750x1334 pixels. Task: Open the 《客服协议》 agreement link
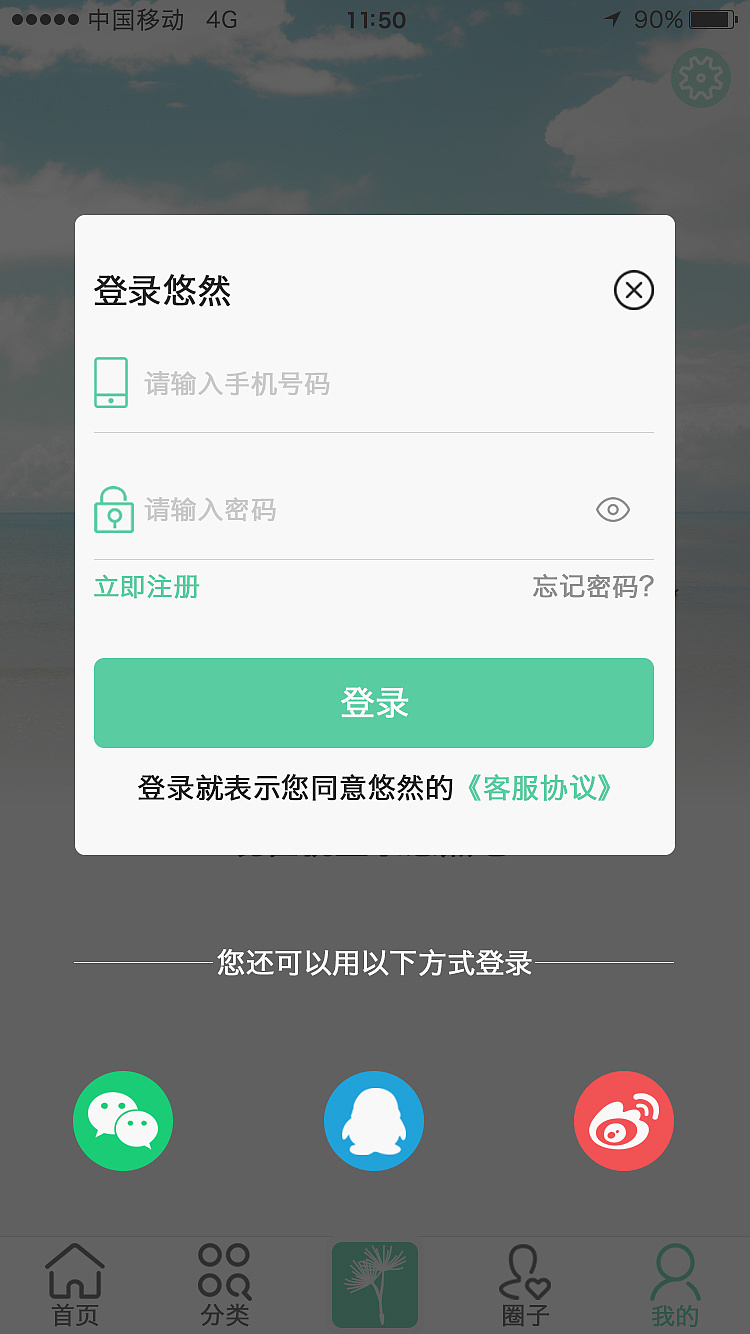[541, 789]
